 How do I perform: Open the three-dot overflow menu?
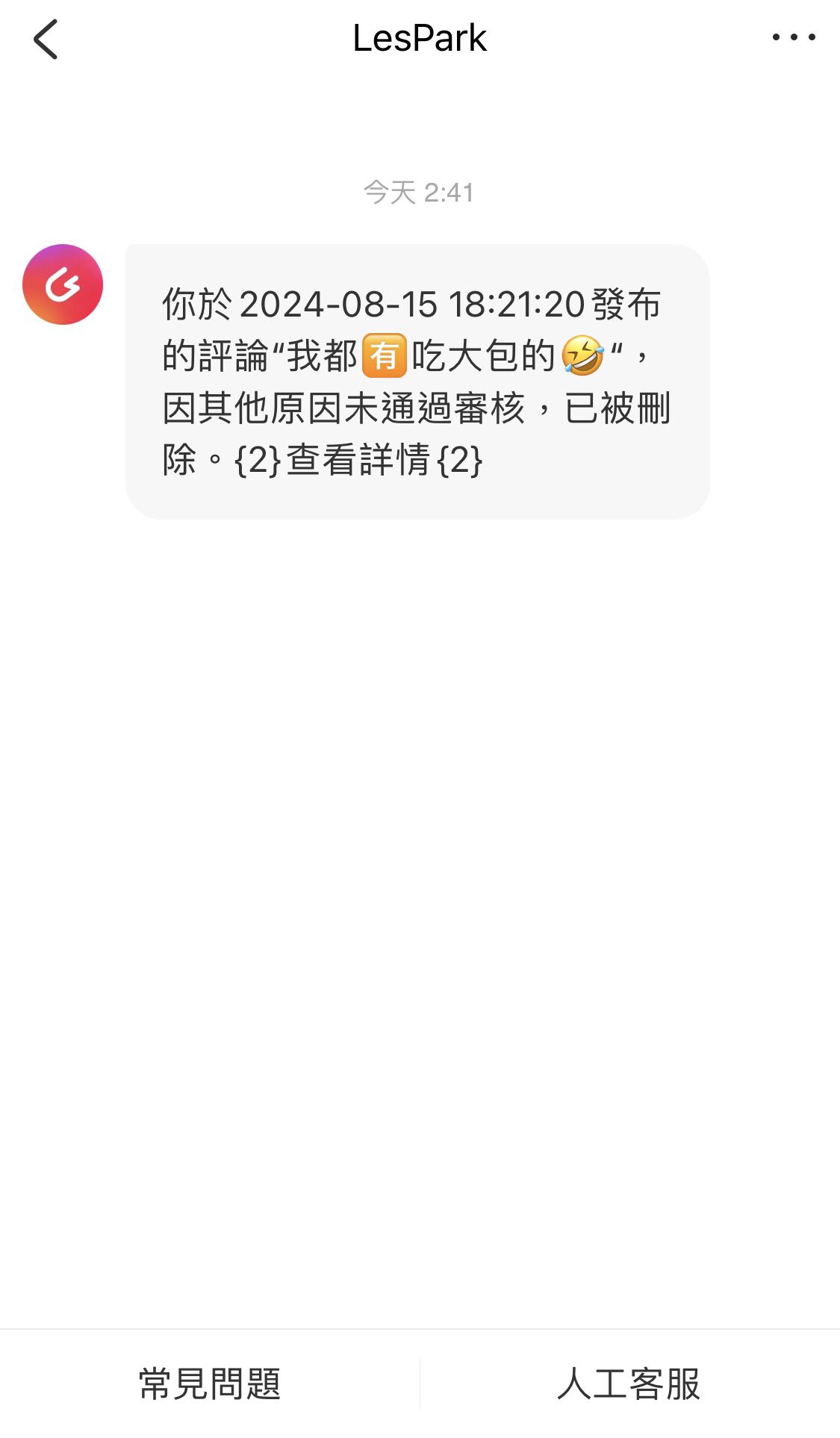pyautogui.click(x=793, y=37)
